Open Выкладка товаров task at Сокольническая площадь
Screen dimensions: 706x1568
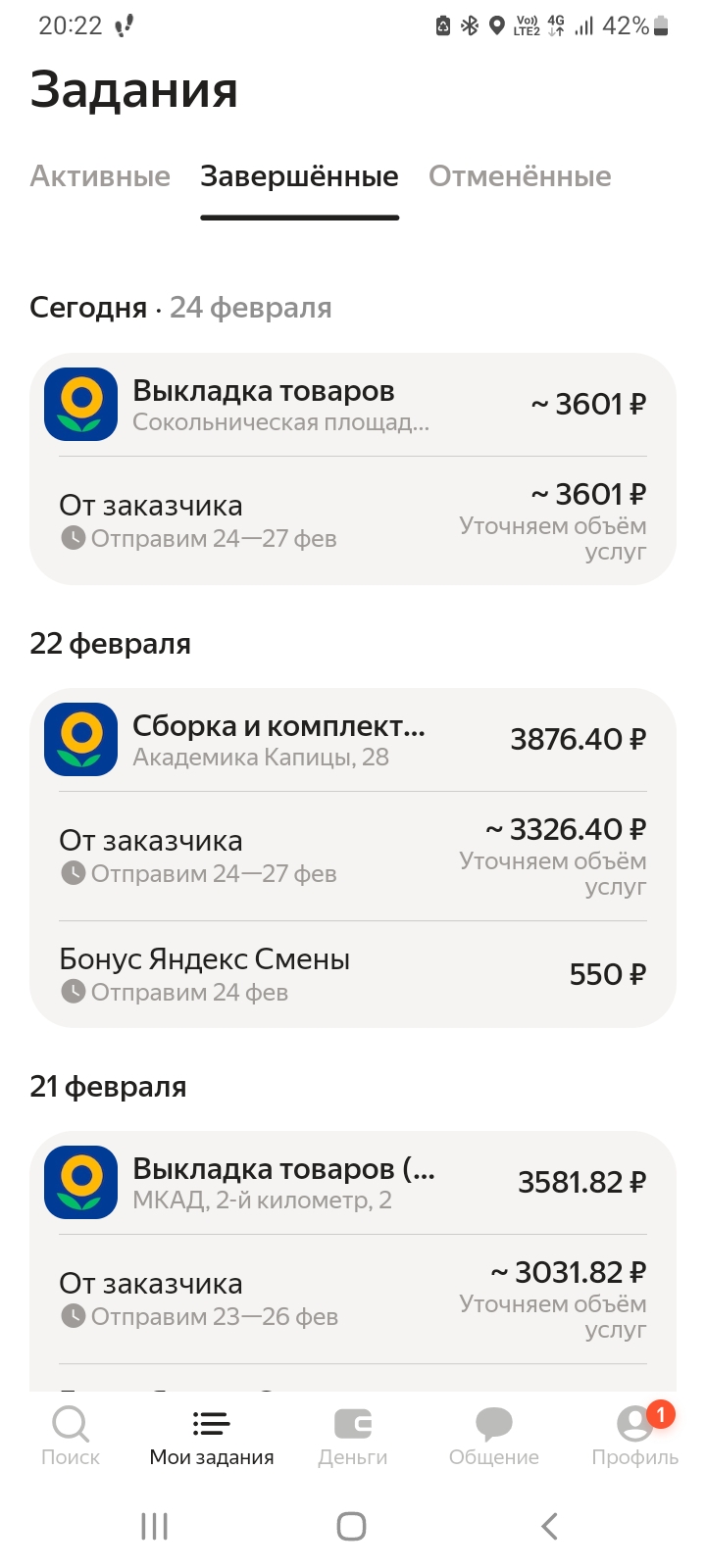352,406
